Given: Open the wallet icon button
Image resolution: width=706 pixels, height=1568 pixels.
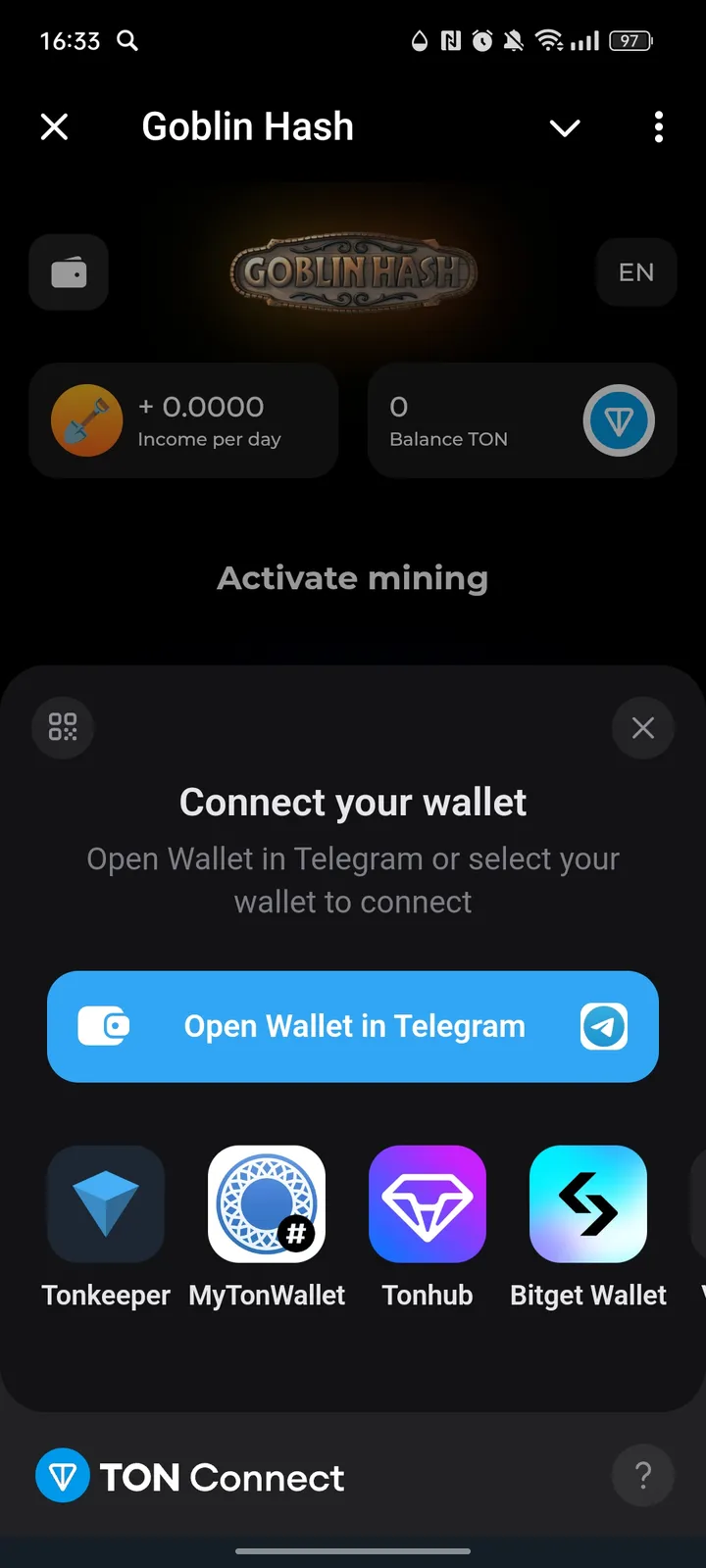Looking at the screenshot, I should click(69, 272).
